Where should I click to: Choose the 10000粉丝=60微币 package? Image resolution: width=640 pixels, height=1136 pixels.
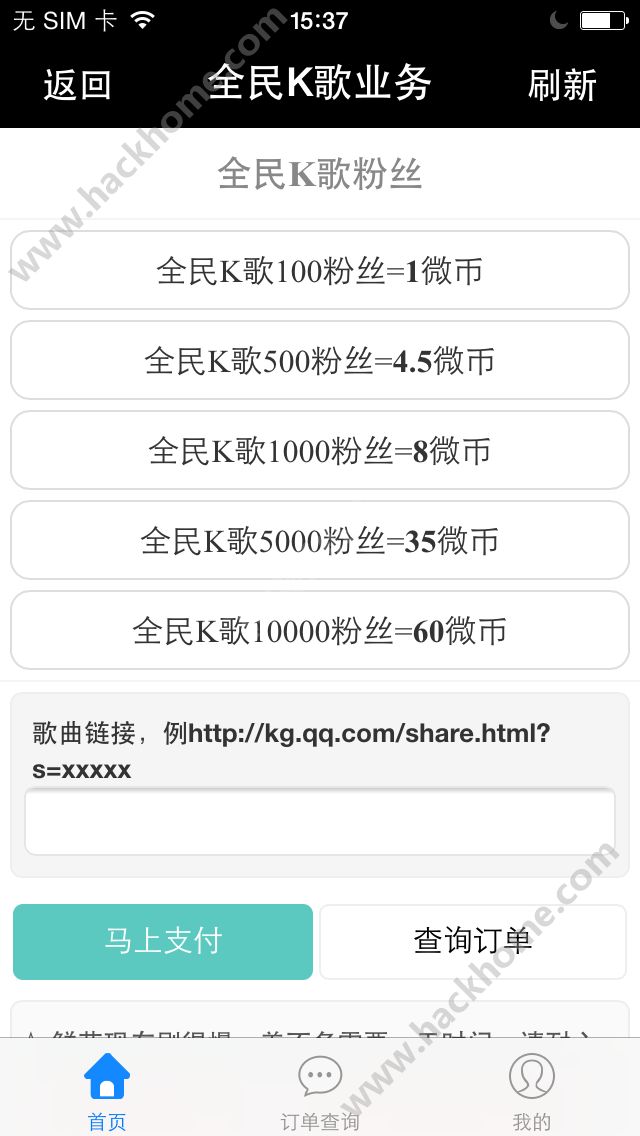point(320,630)
